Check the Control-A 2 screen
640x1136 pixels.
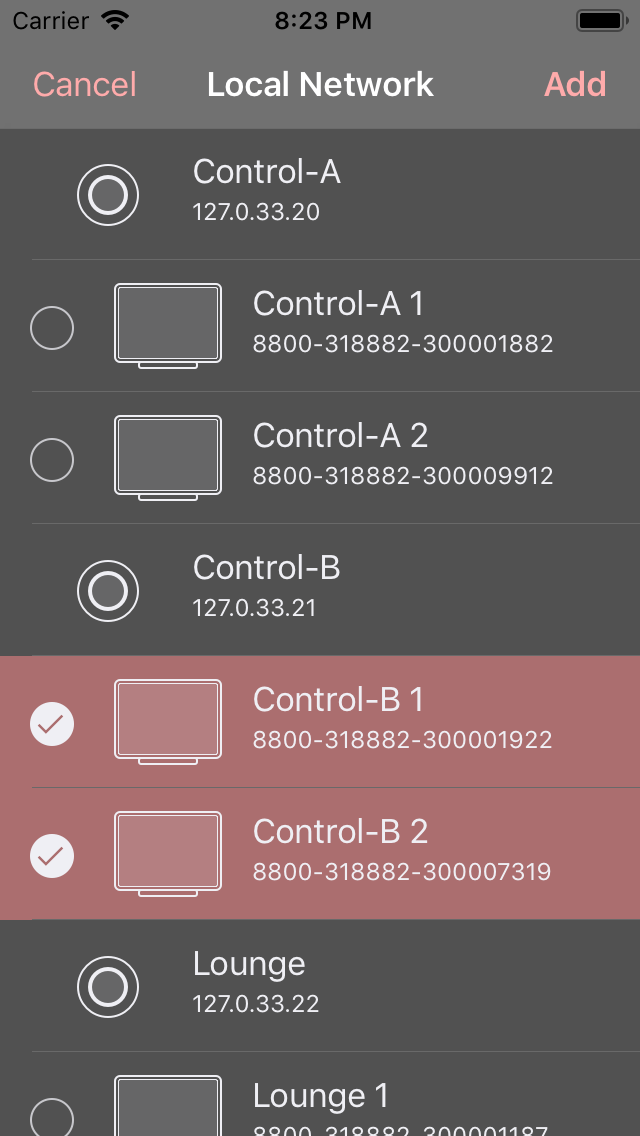click(x=52, y=460)
